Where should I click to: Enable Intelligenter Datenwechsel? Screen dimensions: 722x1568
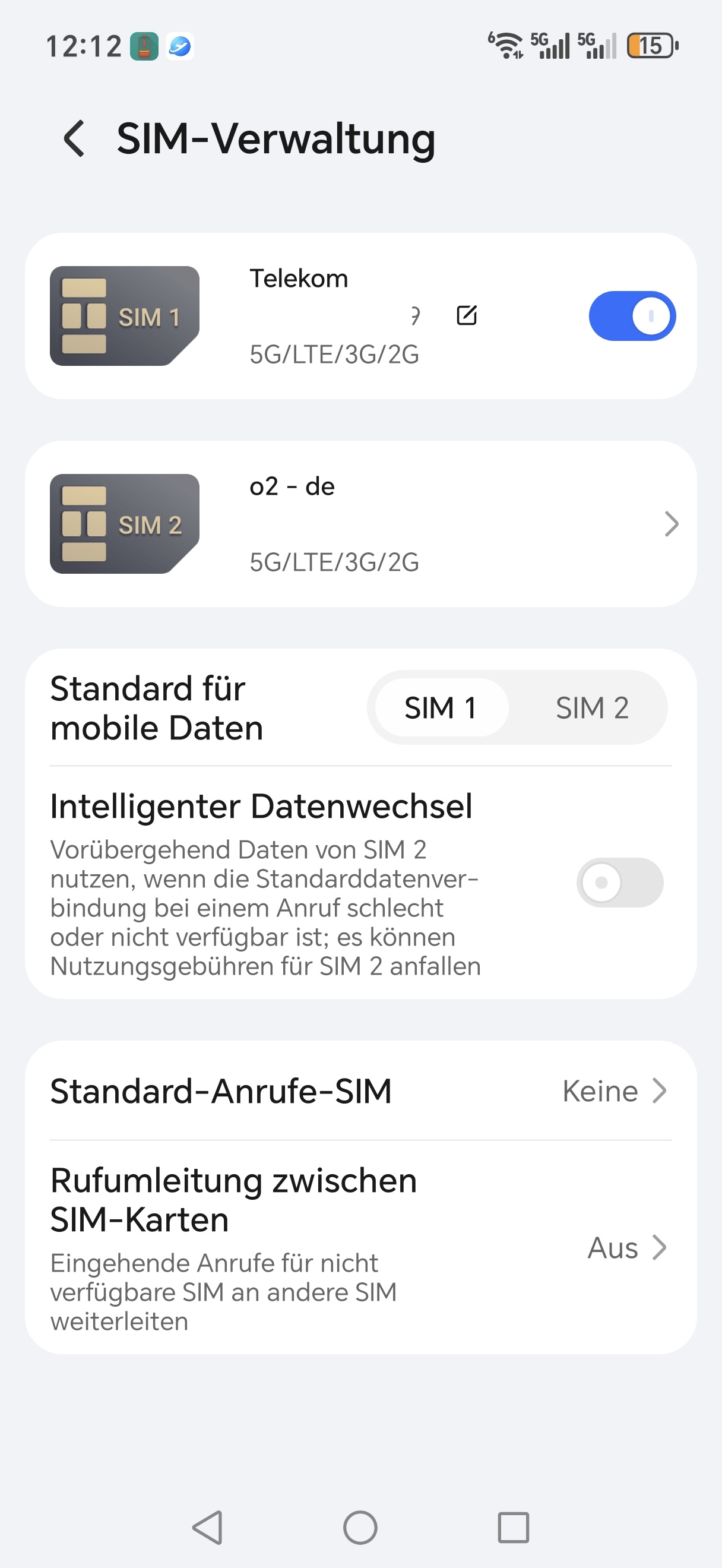[x=619, y=882]
